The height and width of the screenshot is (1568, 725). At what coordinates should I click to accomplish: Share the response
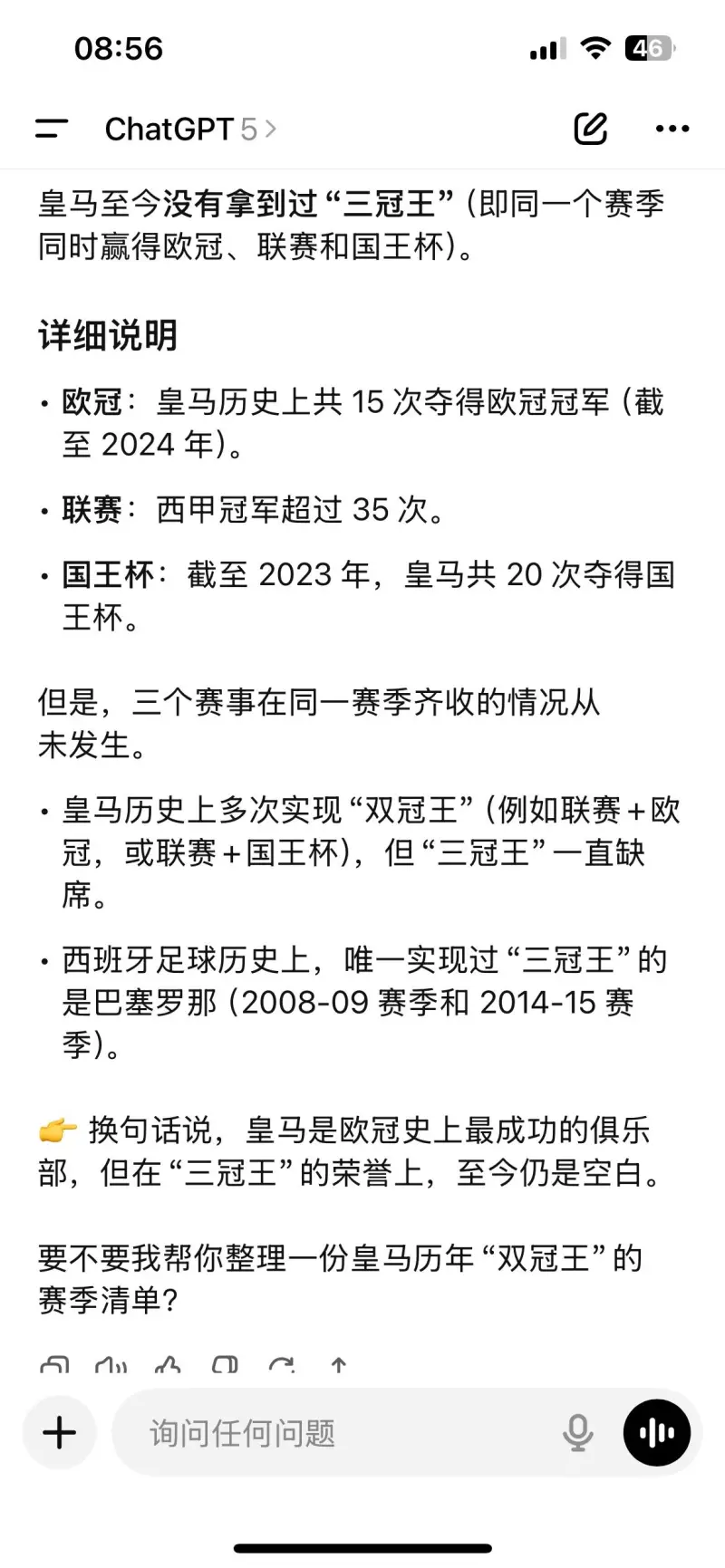pos(339,1366)
